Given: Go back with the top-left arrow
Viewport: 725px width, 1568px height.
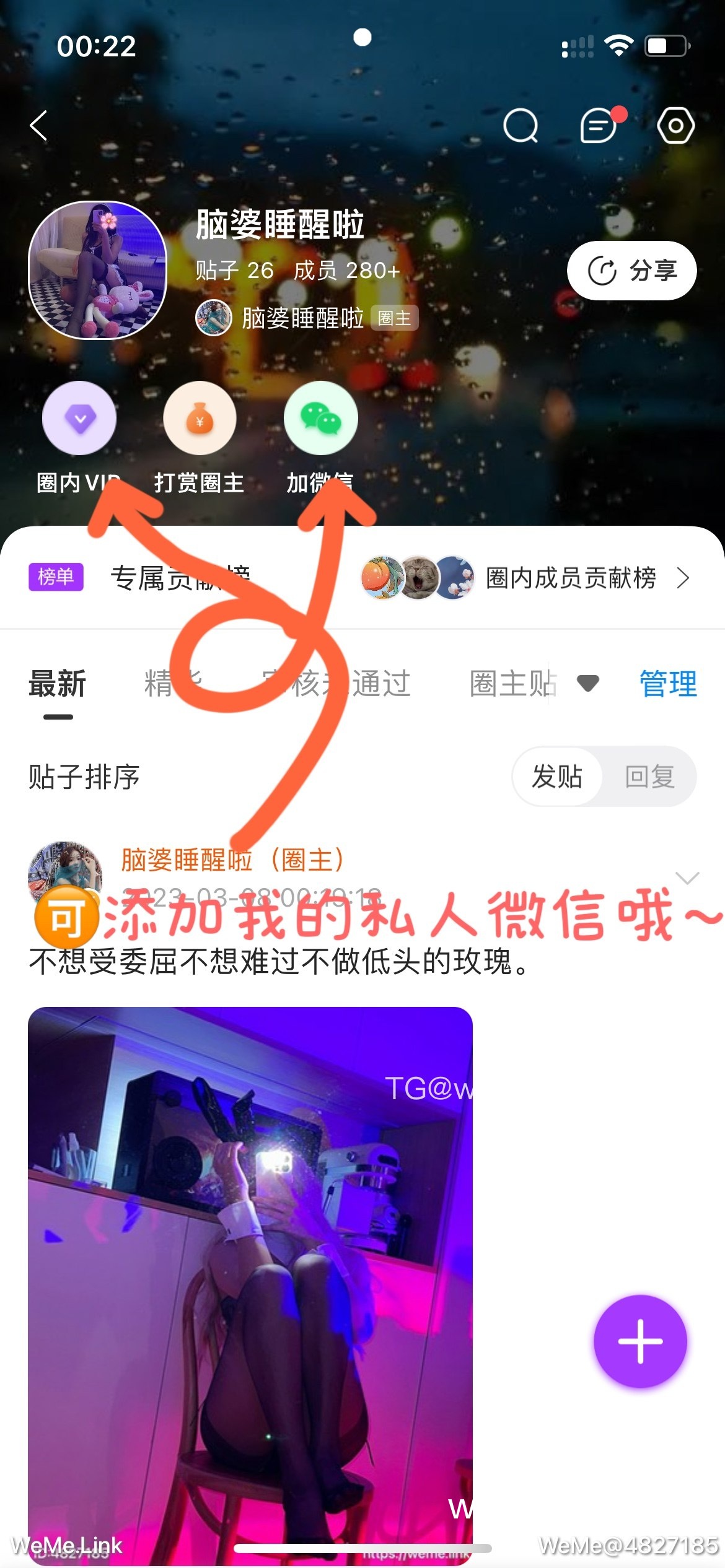Looking at the screenshot, I should click(x=39, y=126).
